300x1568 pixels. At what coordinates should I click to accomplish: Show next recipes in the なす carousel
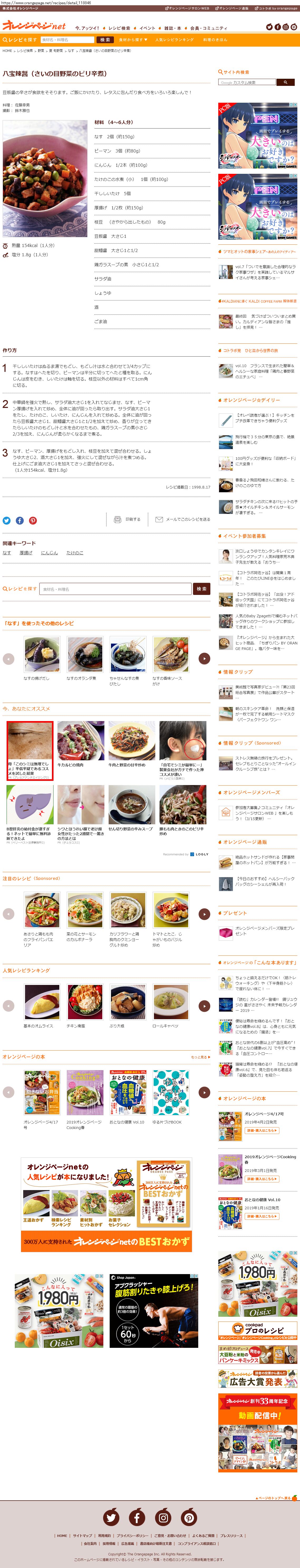(x=204, y=659)
